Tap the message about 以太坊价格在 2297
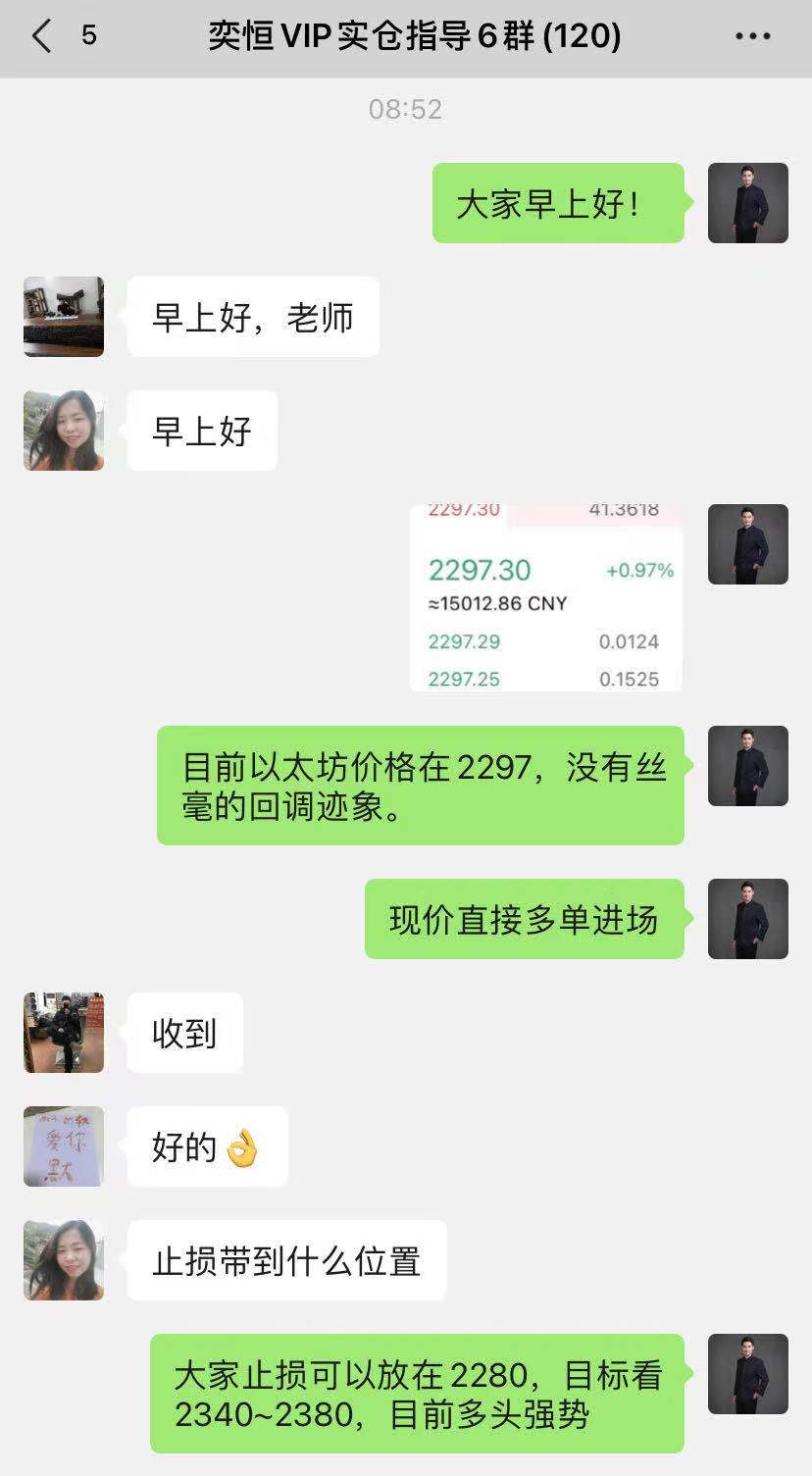Viewport: 812px width, 1476px height. click(x=420, y=784)
